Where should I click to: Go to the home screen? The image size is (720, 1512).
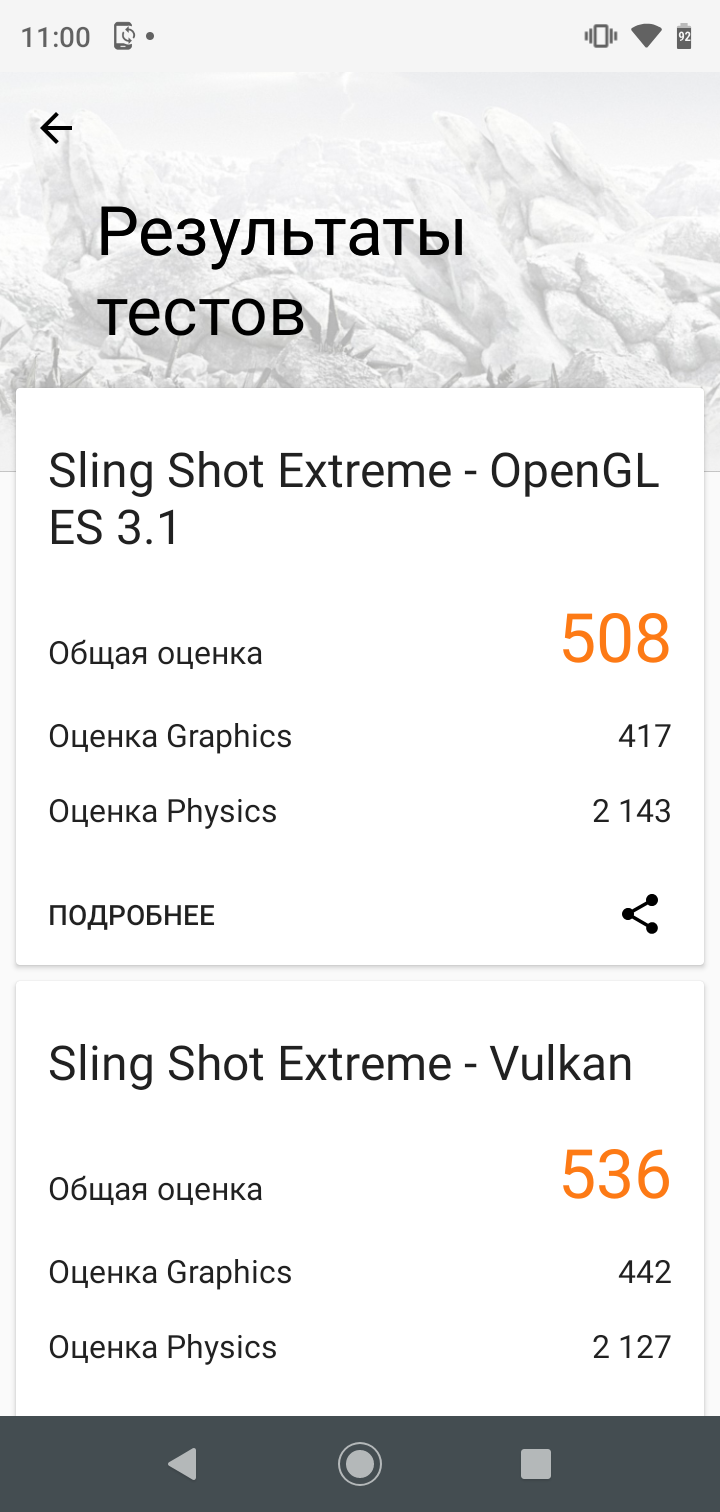pyautogui.click(x=360, y=1464)
